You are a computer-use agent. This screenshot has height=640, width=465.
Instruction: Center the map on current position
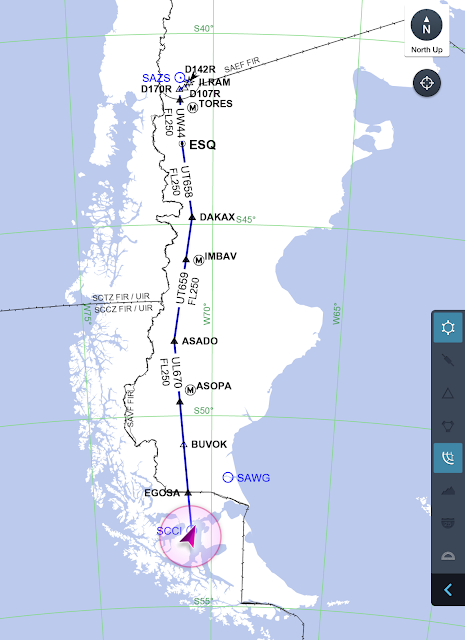coord(427,83)
